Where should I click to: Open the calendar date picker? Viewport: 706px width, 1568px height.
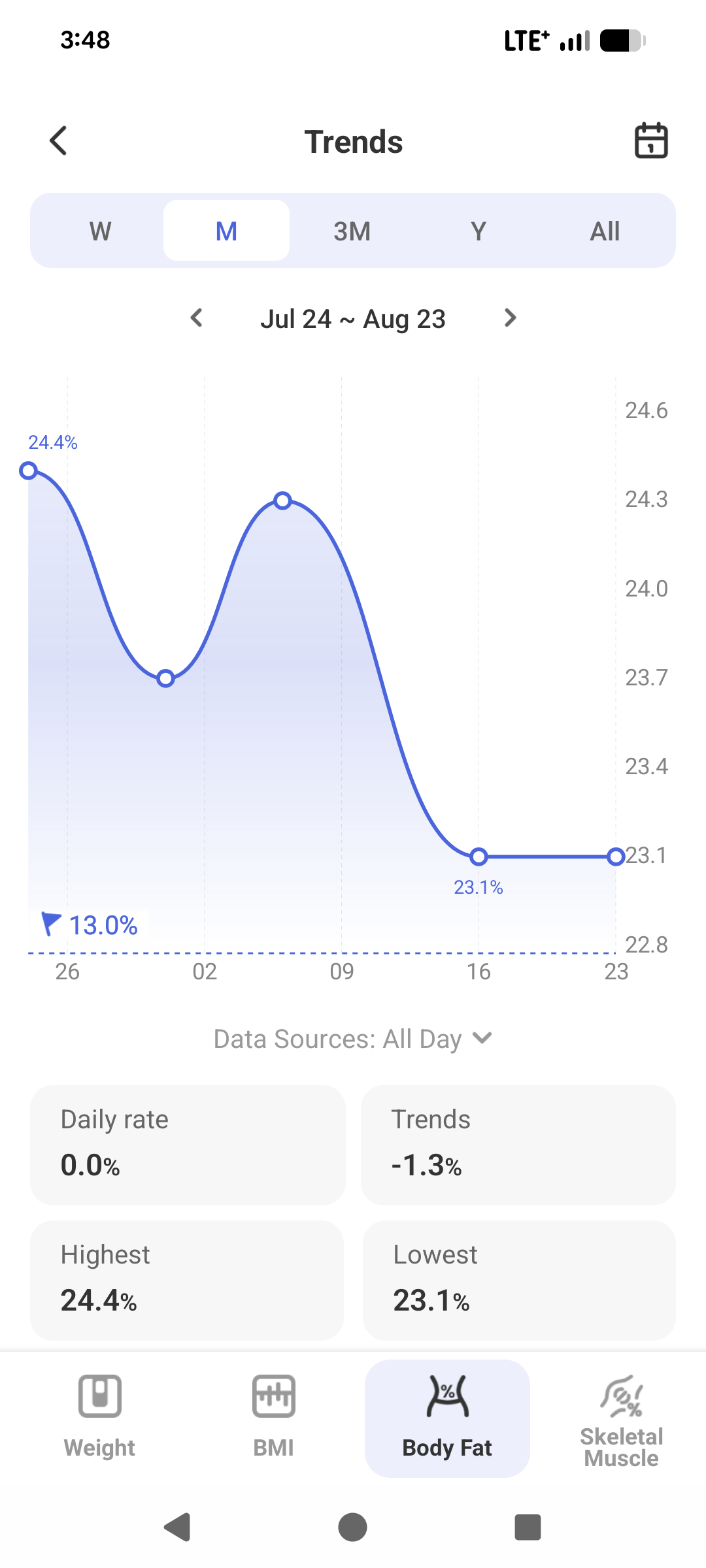[x=651, y=140]
